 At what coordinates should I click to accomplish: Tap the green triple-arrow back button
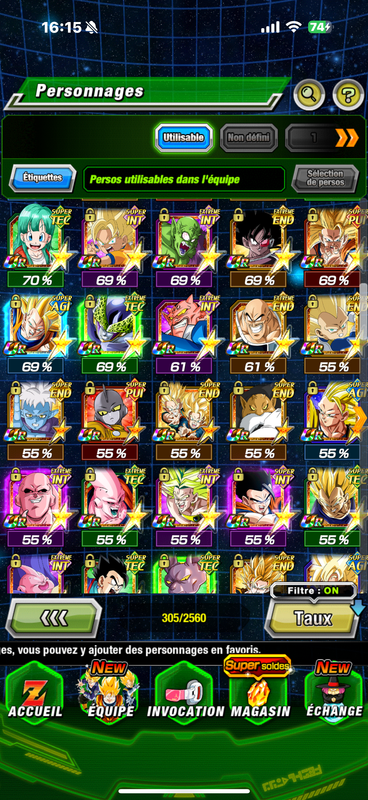pyautogui.click(x=53, y=618)
